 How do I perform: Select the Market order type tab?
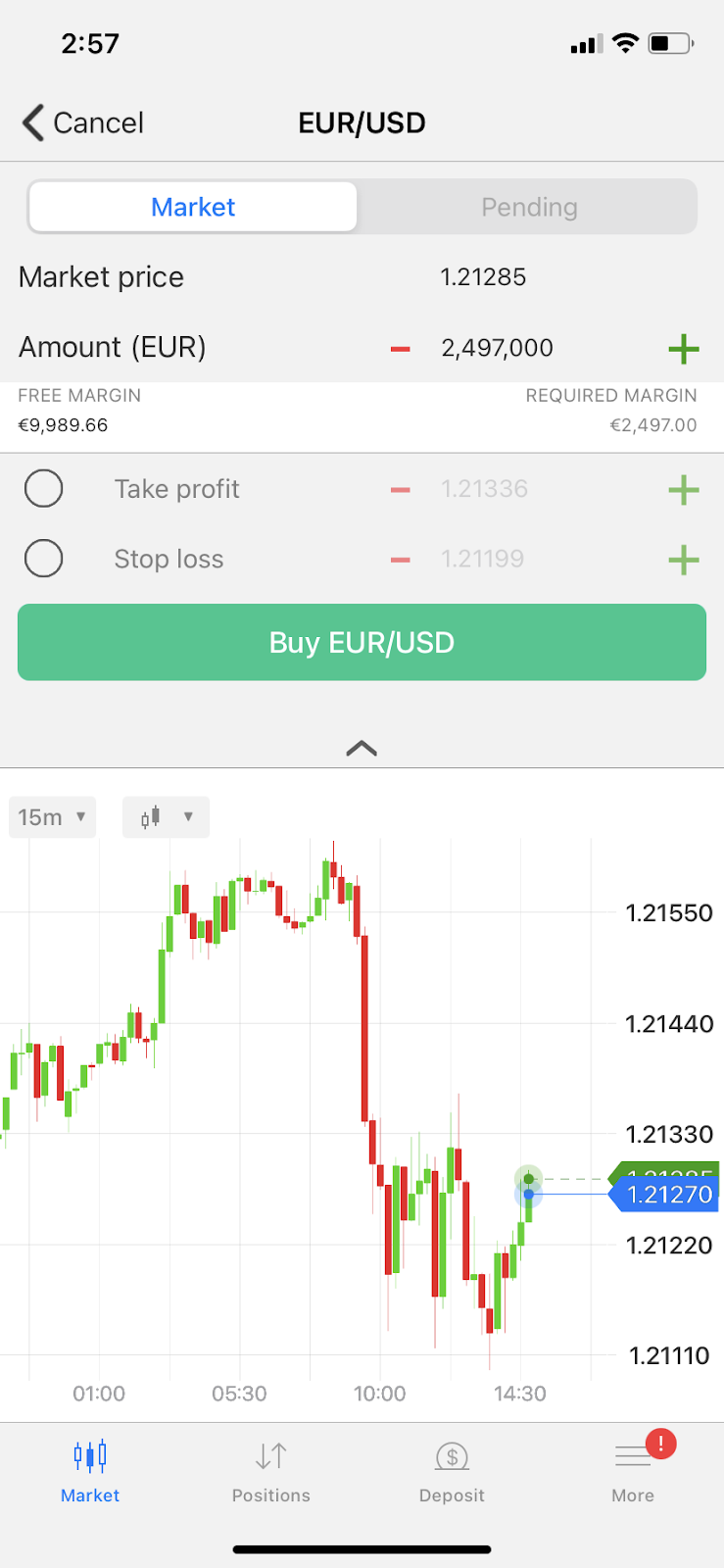193,207
